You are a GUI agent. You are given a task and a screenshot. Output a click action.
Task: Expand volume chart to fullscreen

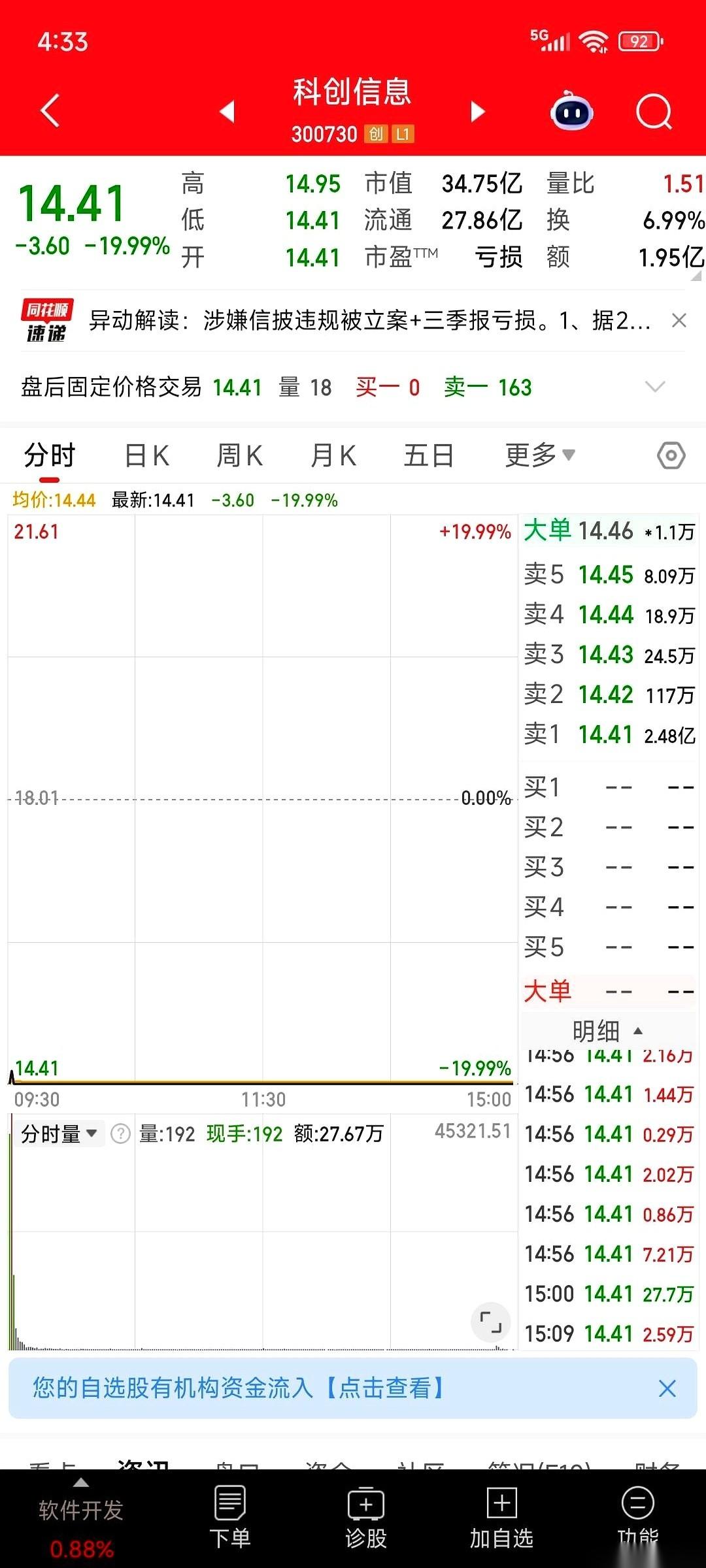pyautogui.click(x=491, y=1322)
